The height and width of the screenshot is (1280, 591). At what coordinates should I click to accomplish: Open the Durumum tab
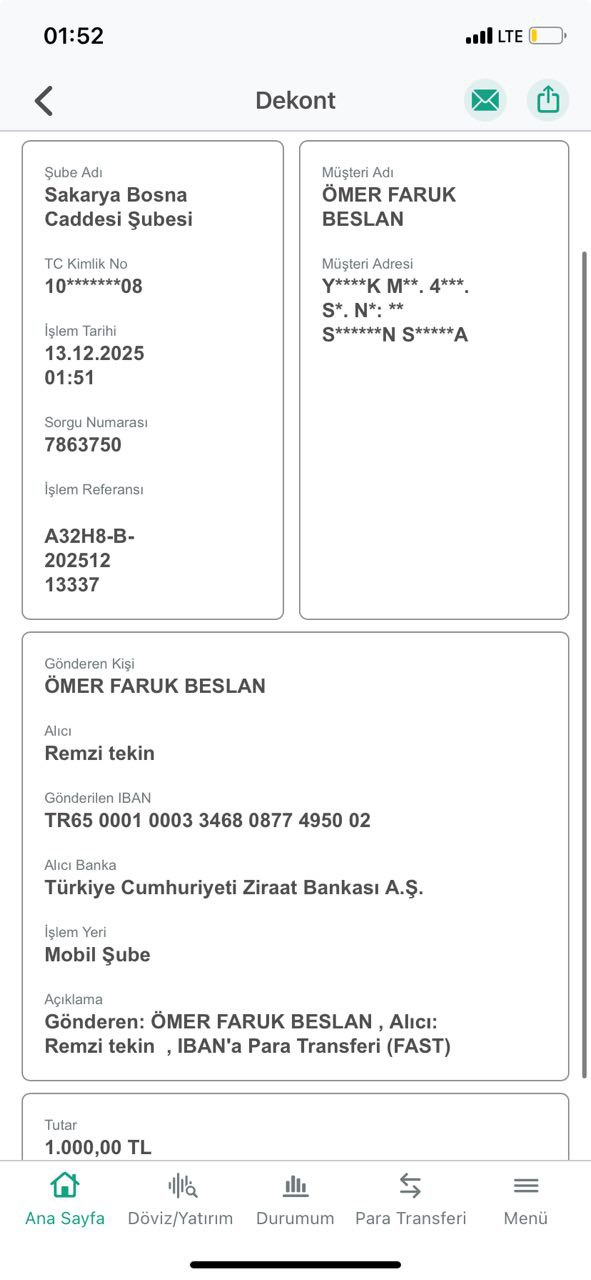[x=295, y=1199]
